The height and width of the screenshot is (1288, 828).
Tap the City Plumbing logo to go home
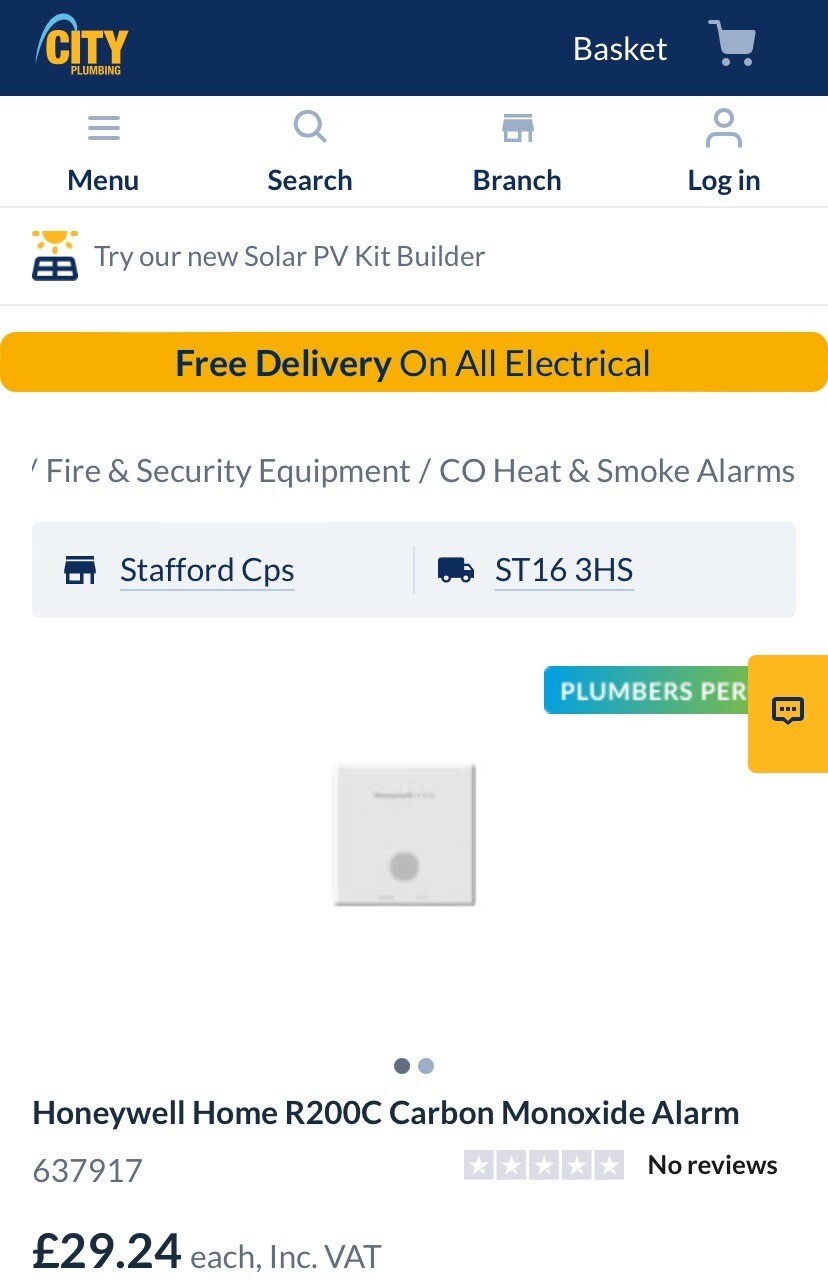tap(82, 47)
